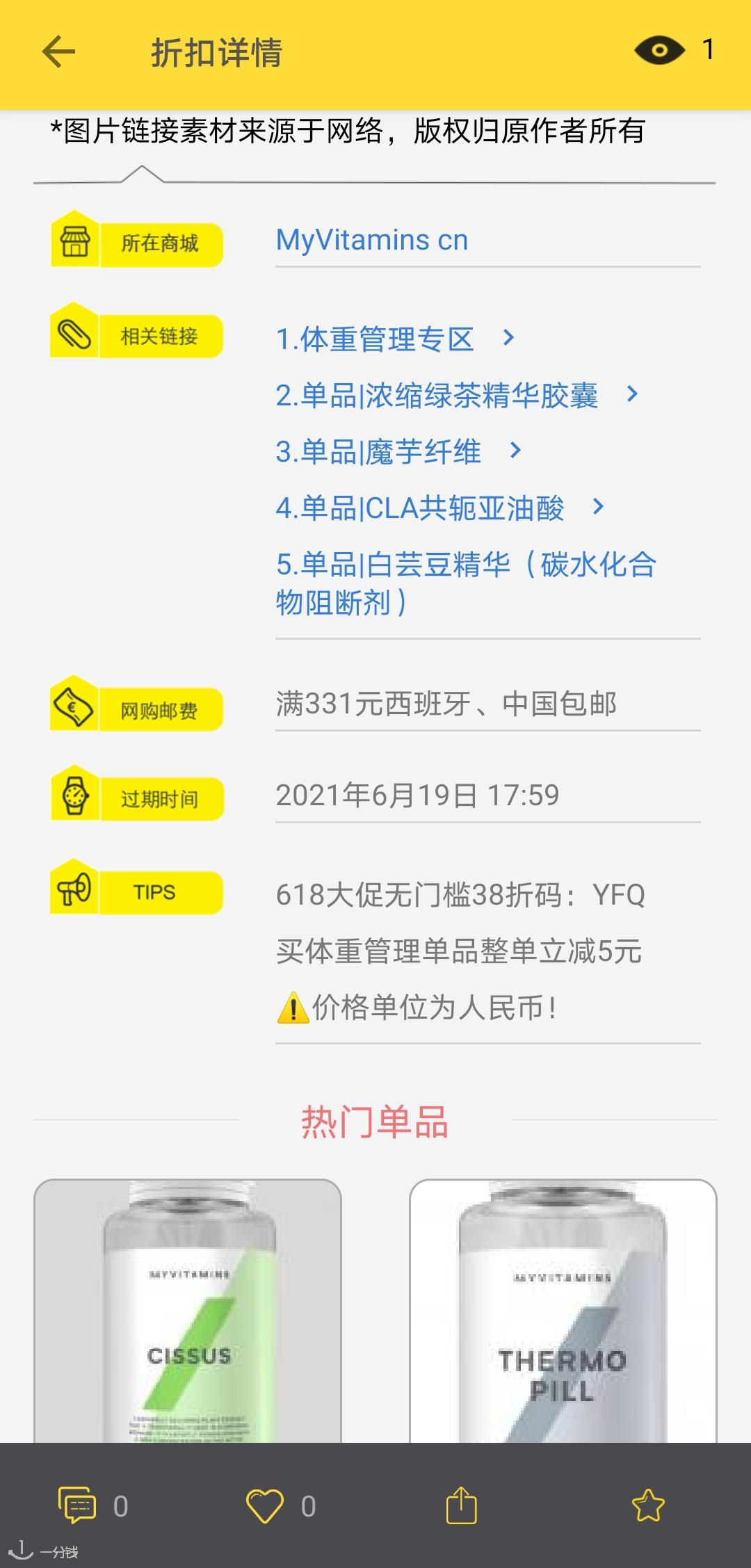Open the 白芸豆精华 product link
The width and height of the screenshot is (751, 1568).
coord(466,583)
